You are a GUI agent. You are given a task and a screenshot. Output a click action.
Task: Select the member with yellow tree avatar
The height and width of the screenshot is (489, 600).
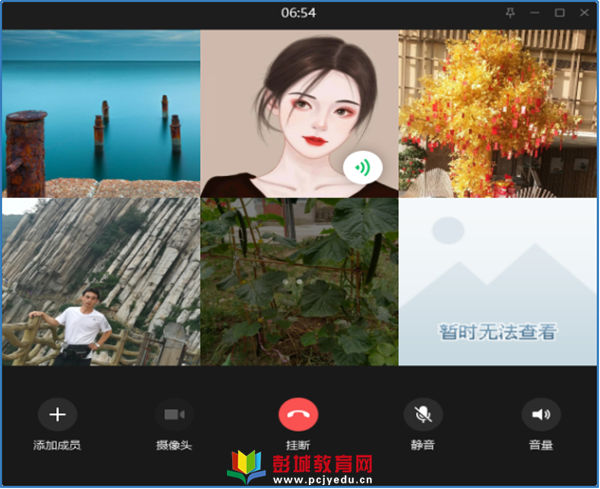pyautogui.click(x=497, y=113)
